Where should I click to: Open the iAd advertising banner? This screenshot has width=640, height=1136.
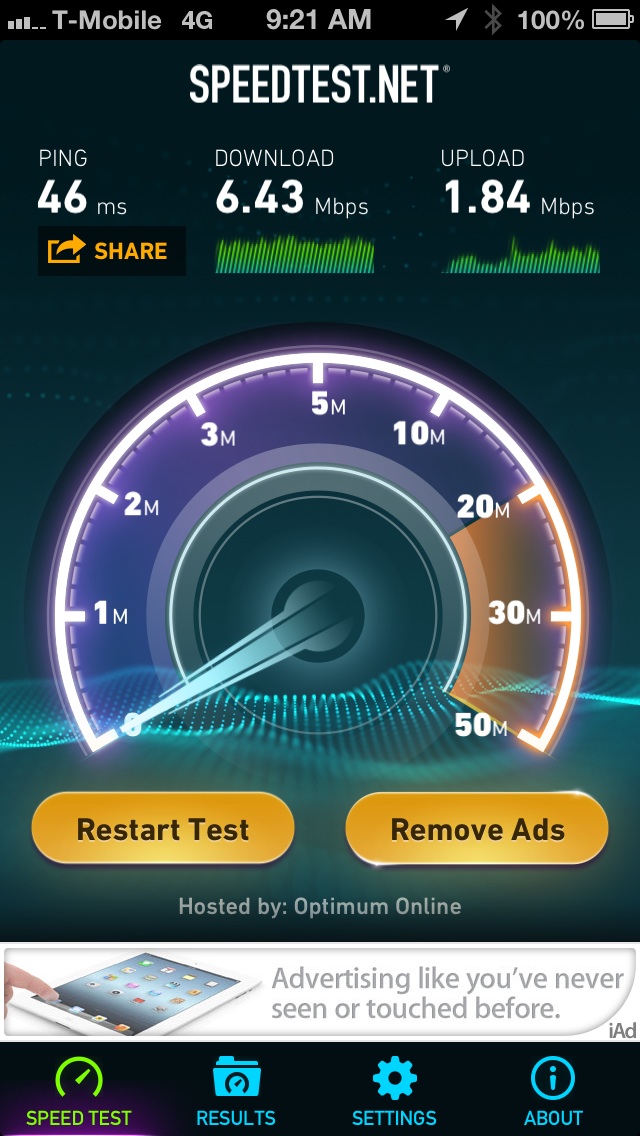(x=320, y=993)
